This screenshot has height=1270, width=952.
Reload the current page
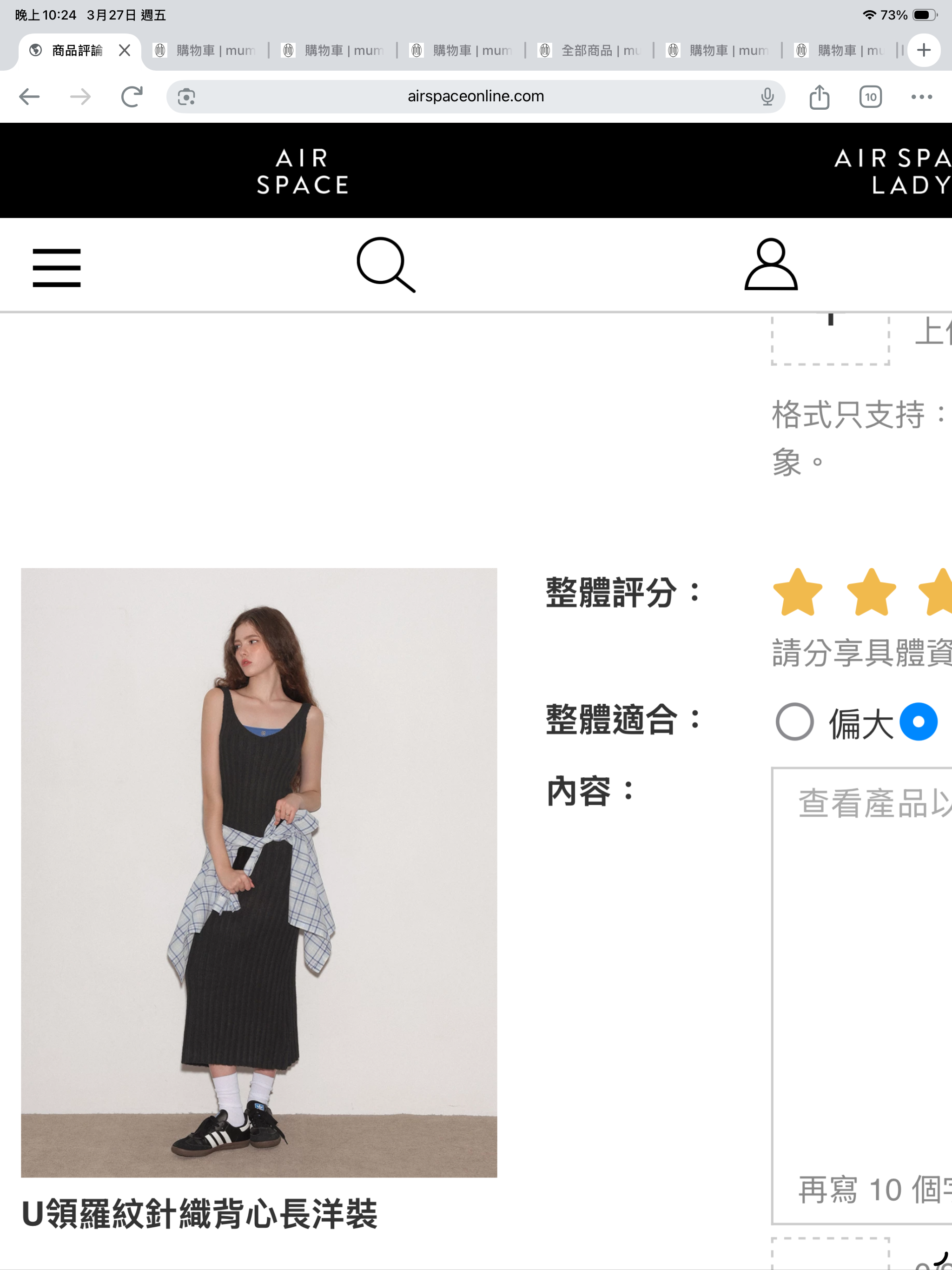[x=132, y=96]
